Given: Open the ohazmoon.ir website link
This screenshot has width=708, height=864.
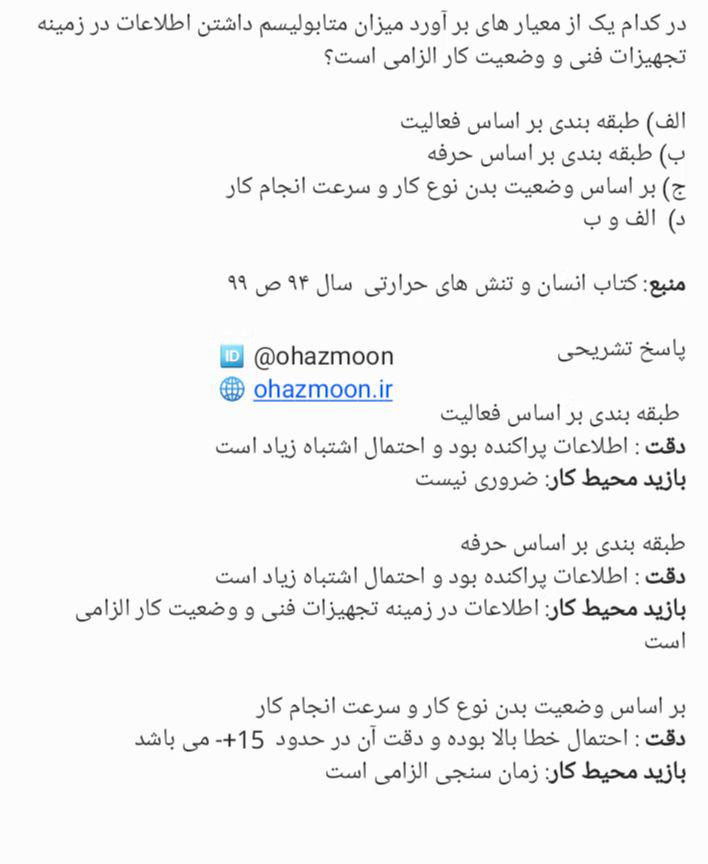Looking at the screenshot, I should click(x=323, y=390).
